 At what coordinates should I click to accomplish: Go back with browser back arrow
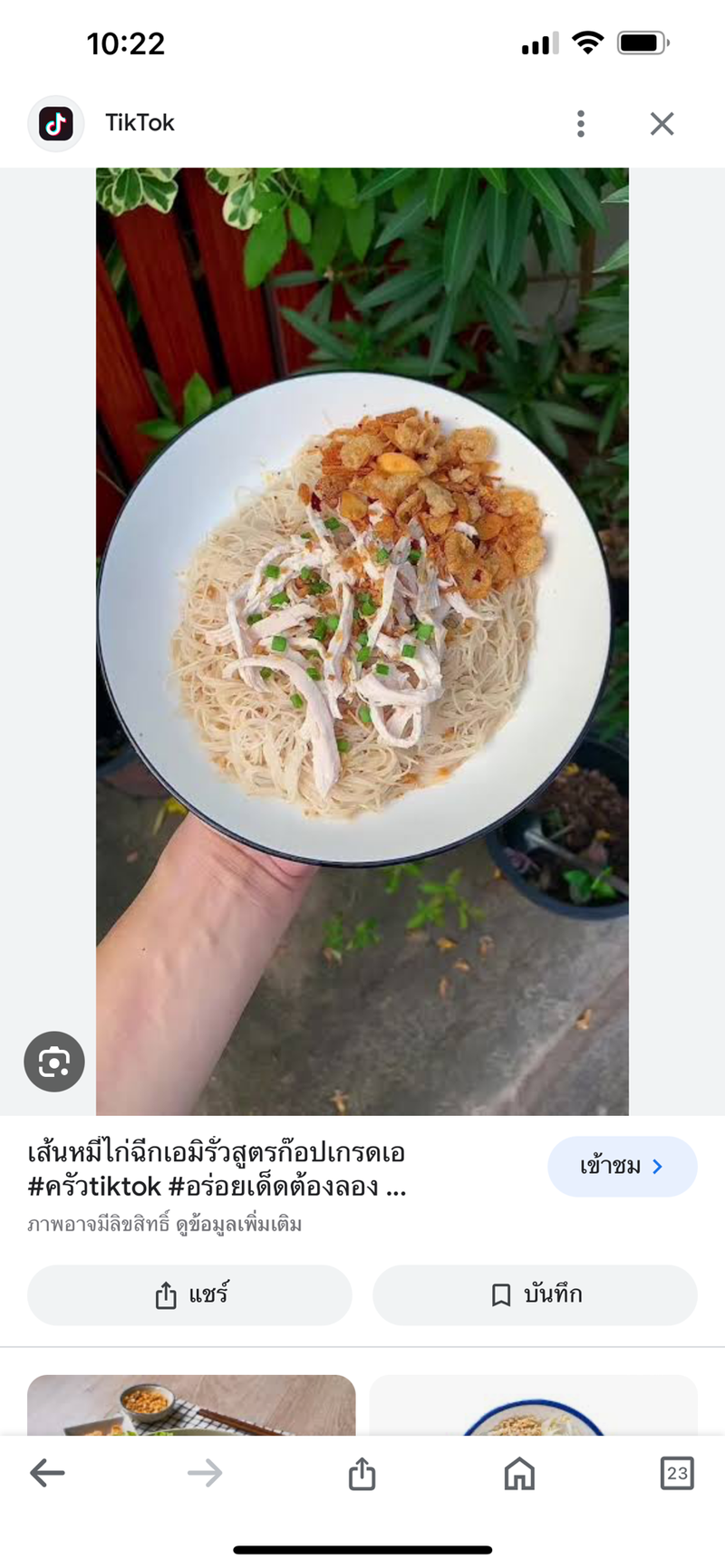[x=47, y=1473]
